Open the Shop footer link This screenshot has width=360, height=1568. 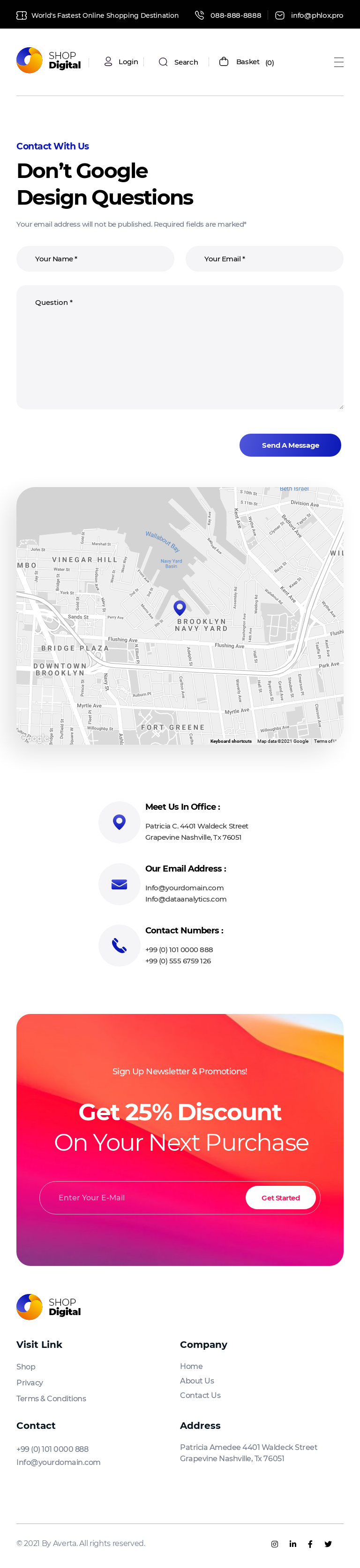tap(26, 1367)
